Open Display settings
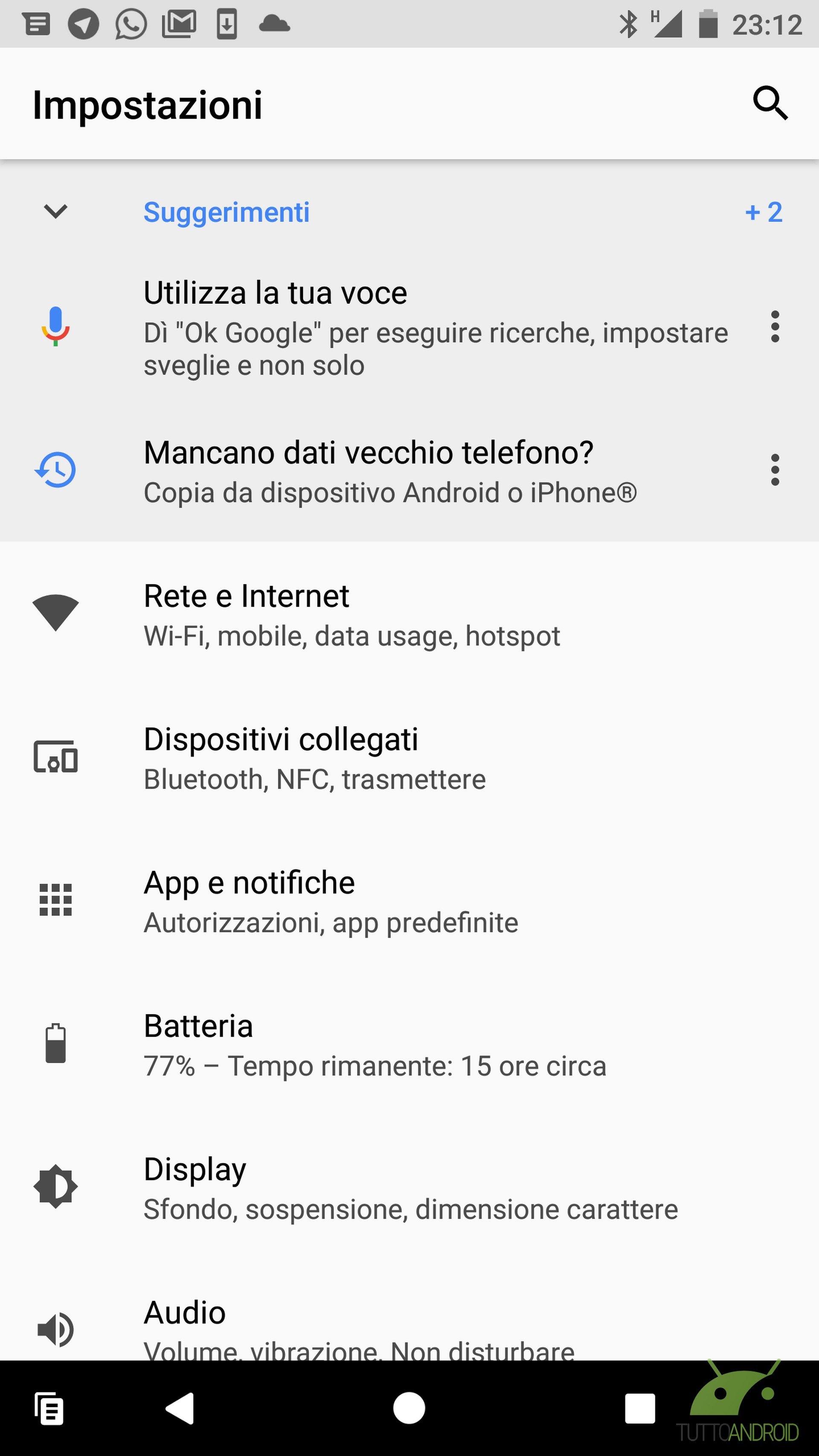Viewport: 819px width, 1456px height. 409,1188
